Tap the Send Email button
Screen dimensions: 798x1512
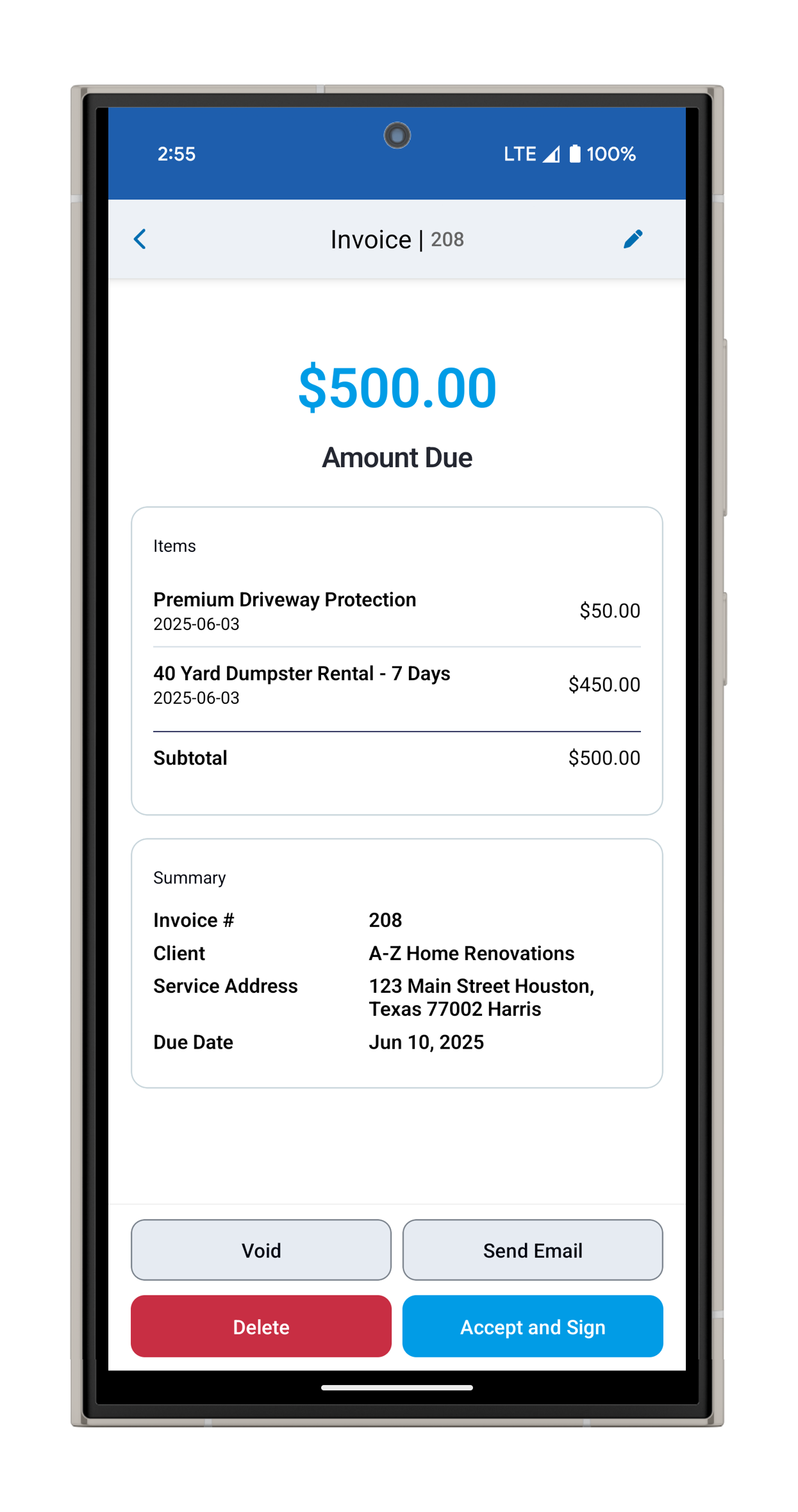[532, 1249]
